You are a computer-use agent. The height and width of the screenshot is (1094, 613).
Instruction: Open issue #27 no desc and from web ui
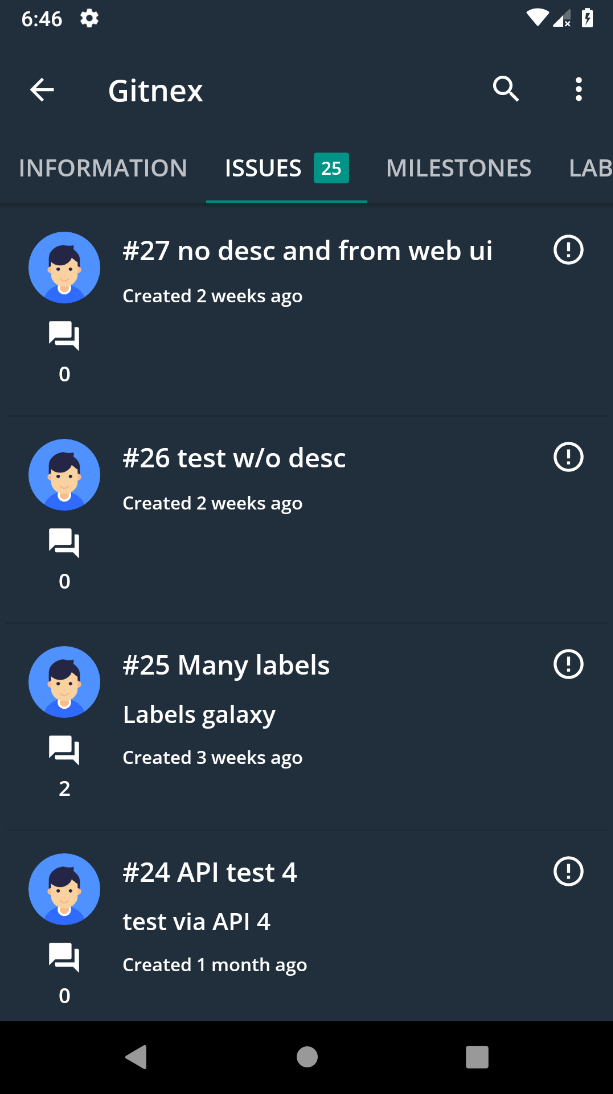click(x=307, y=250)
